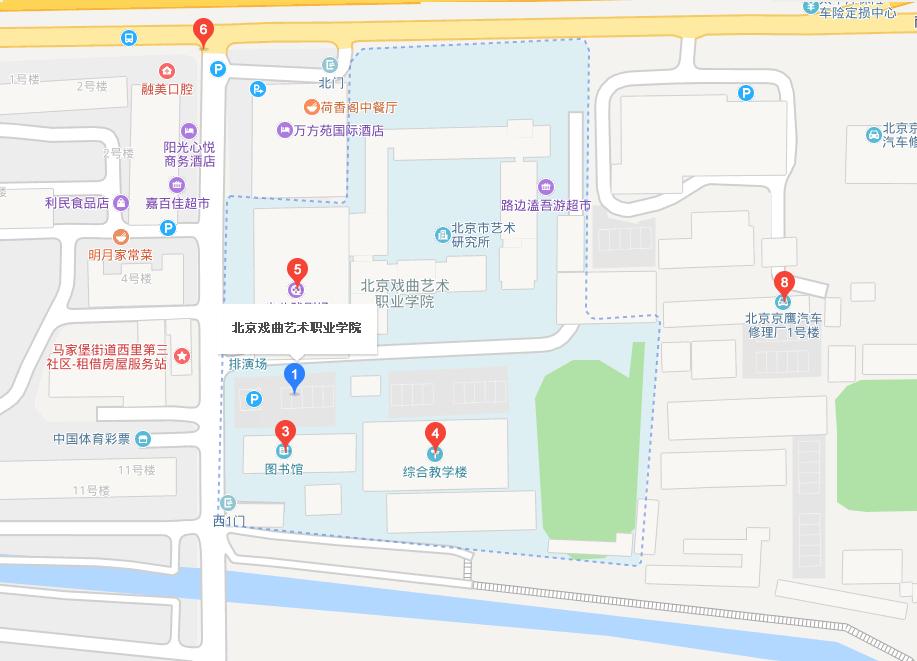Viewport: 917px width, 661px height.
Task: Select the 嘉百佳超市 map point
Action: coord(177,185)
